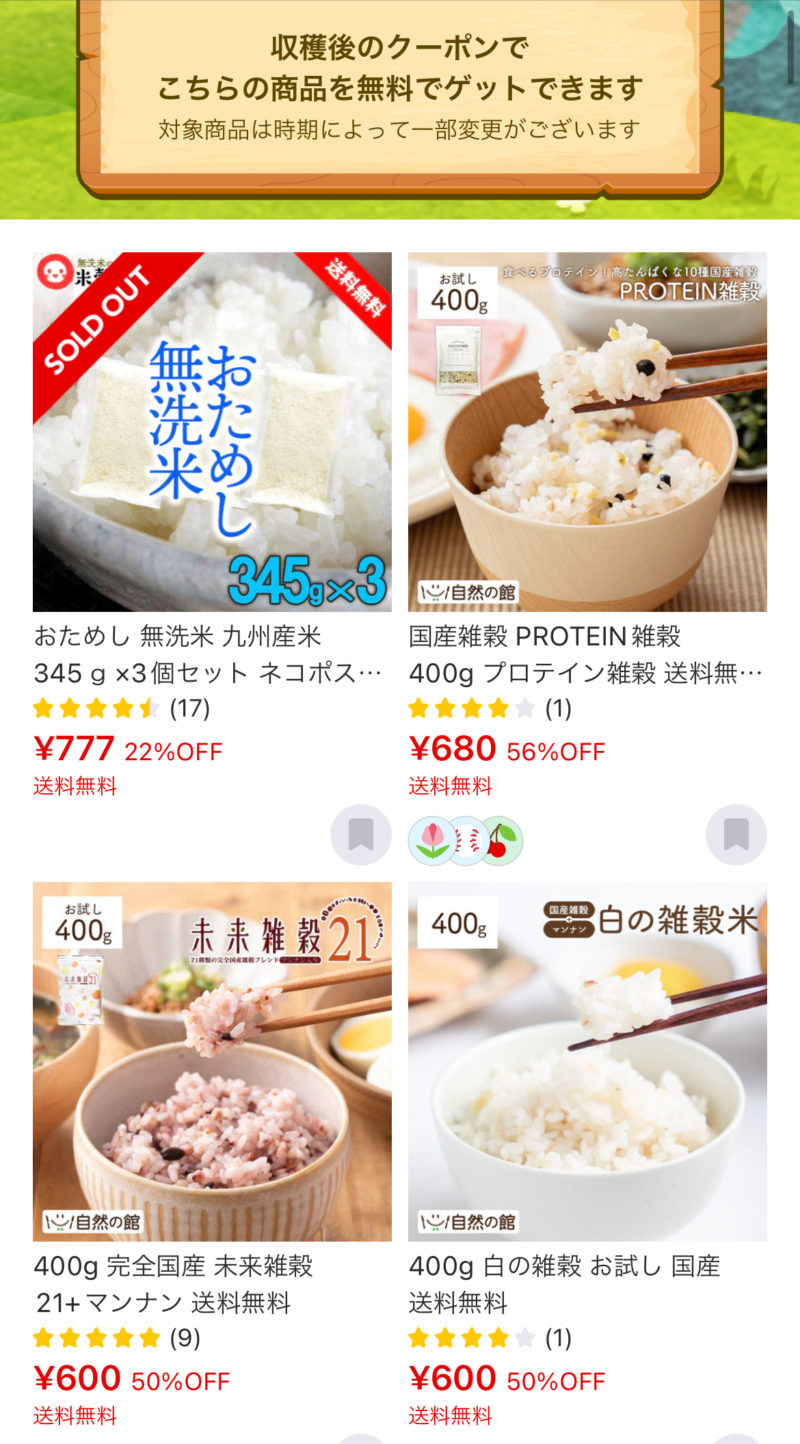View the 未来雑穀21+マンナン product
Screen dimensions: 800x1444
pyautogui.click(x=212, y=1061)
